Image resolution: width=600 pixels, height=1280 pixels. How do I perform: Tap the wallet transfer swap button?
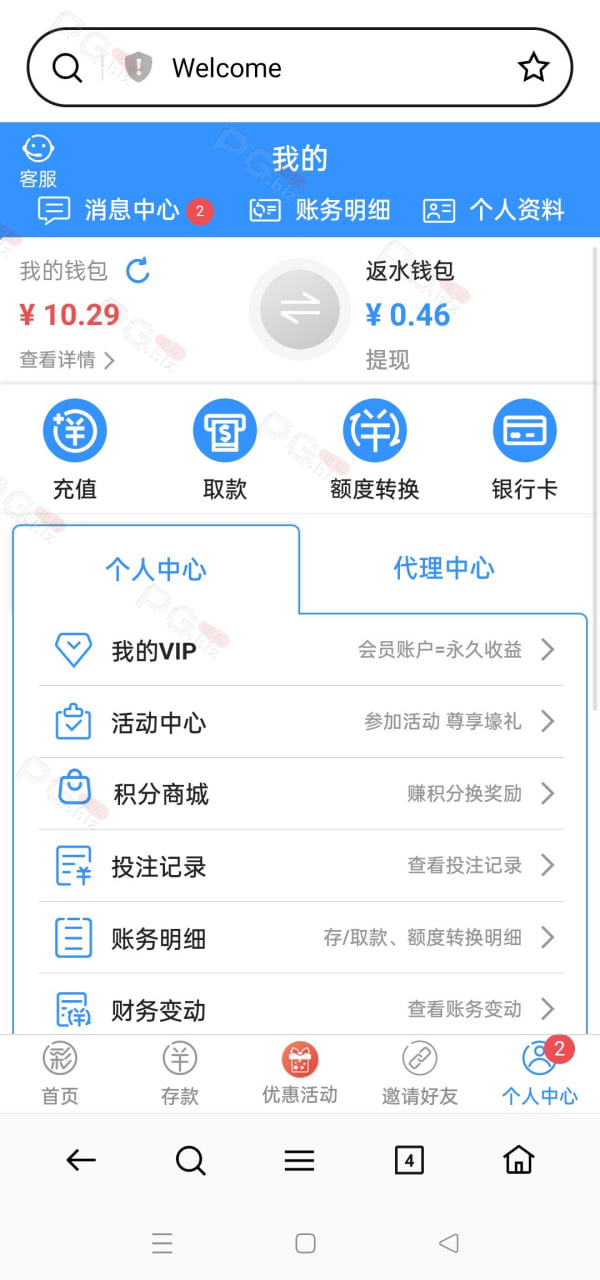(x=299, y=310)
